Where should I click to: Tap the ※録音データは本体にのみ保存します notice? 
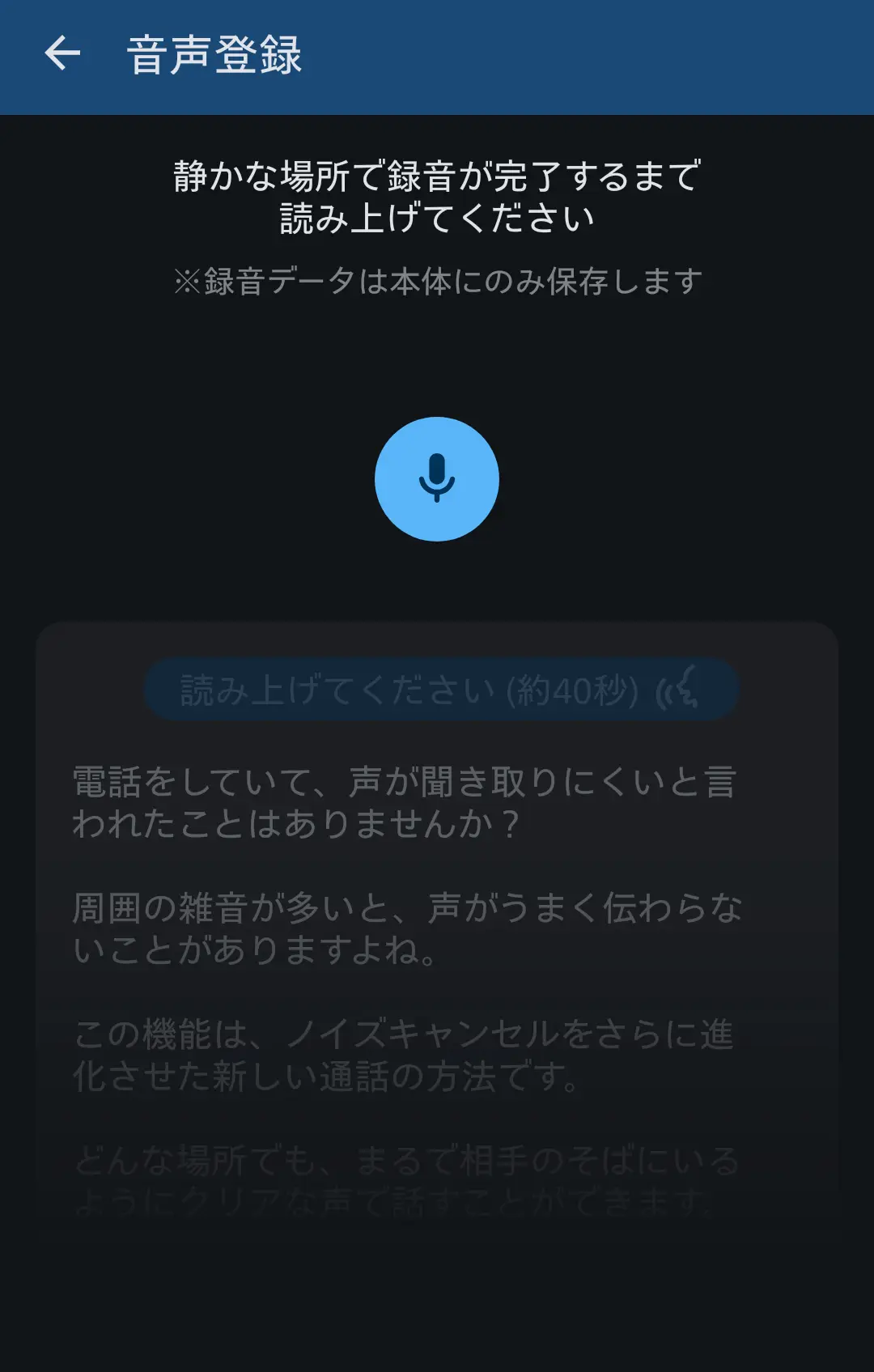(x=437, y=281)
